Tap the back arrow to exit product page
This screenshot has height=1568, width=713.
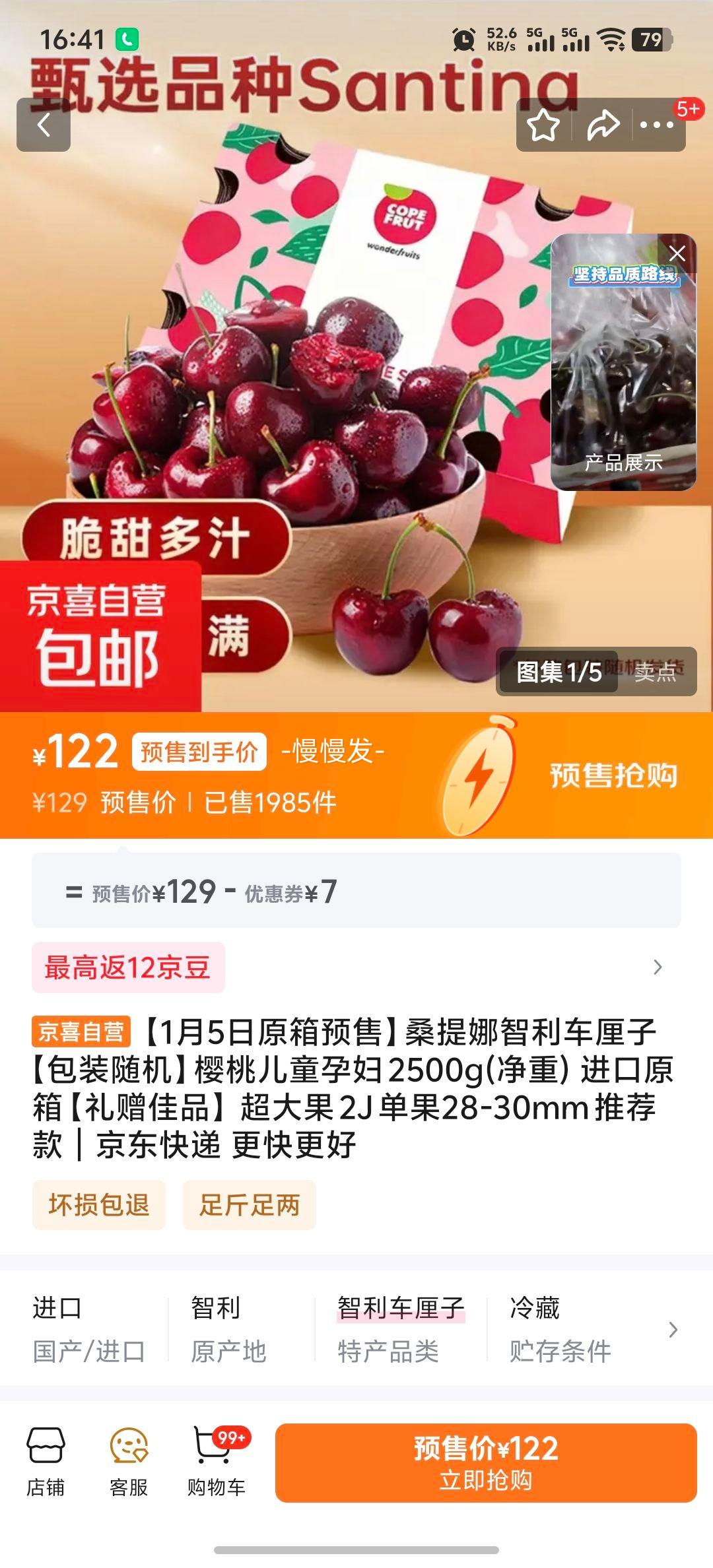coord(44,125)
